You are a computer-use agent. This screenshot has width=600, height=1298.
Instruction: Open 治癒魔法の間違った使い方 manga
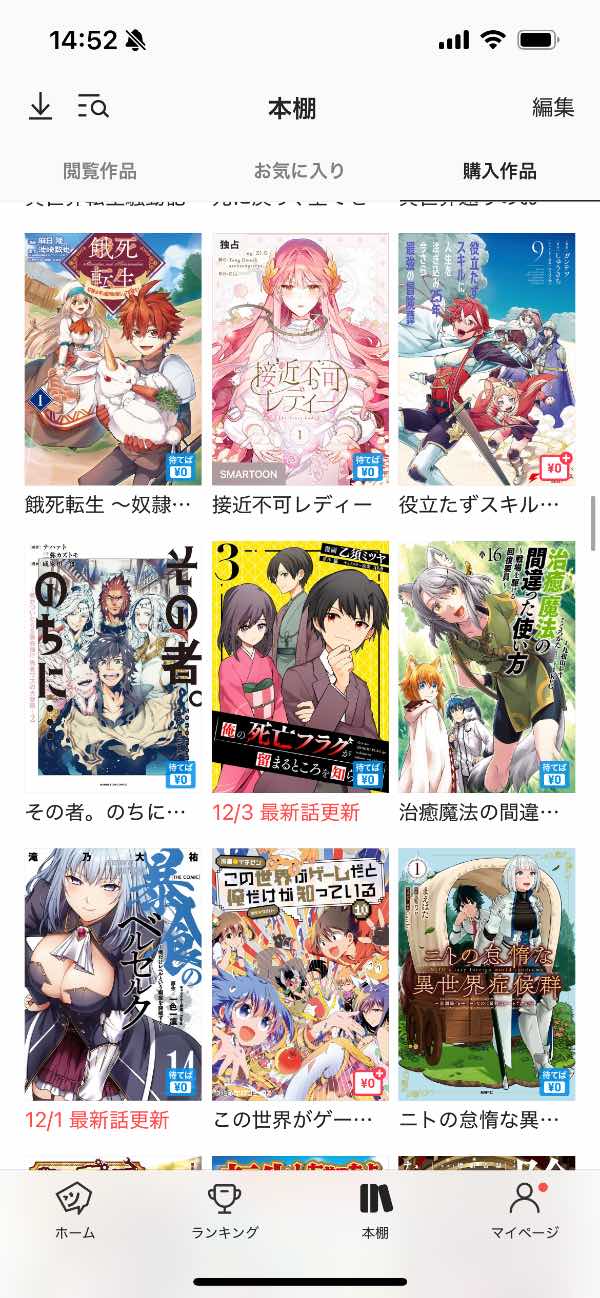coord(487,667)
